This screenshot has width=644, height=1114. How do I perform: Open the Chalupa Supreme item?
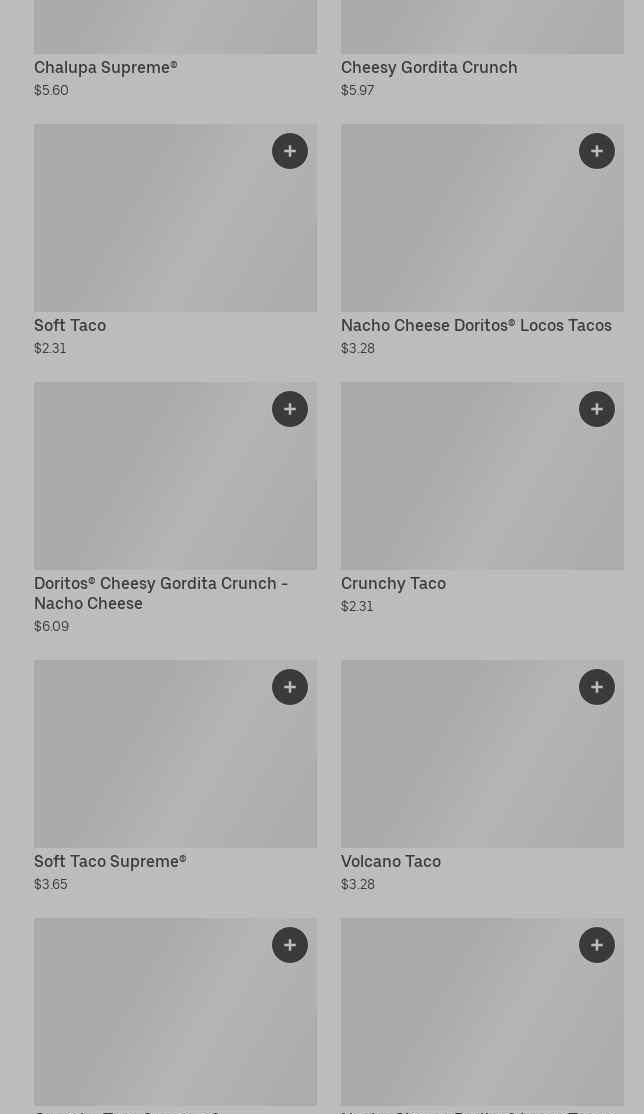105,67
